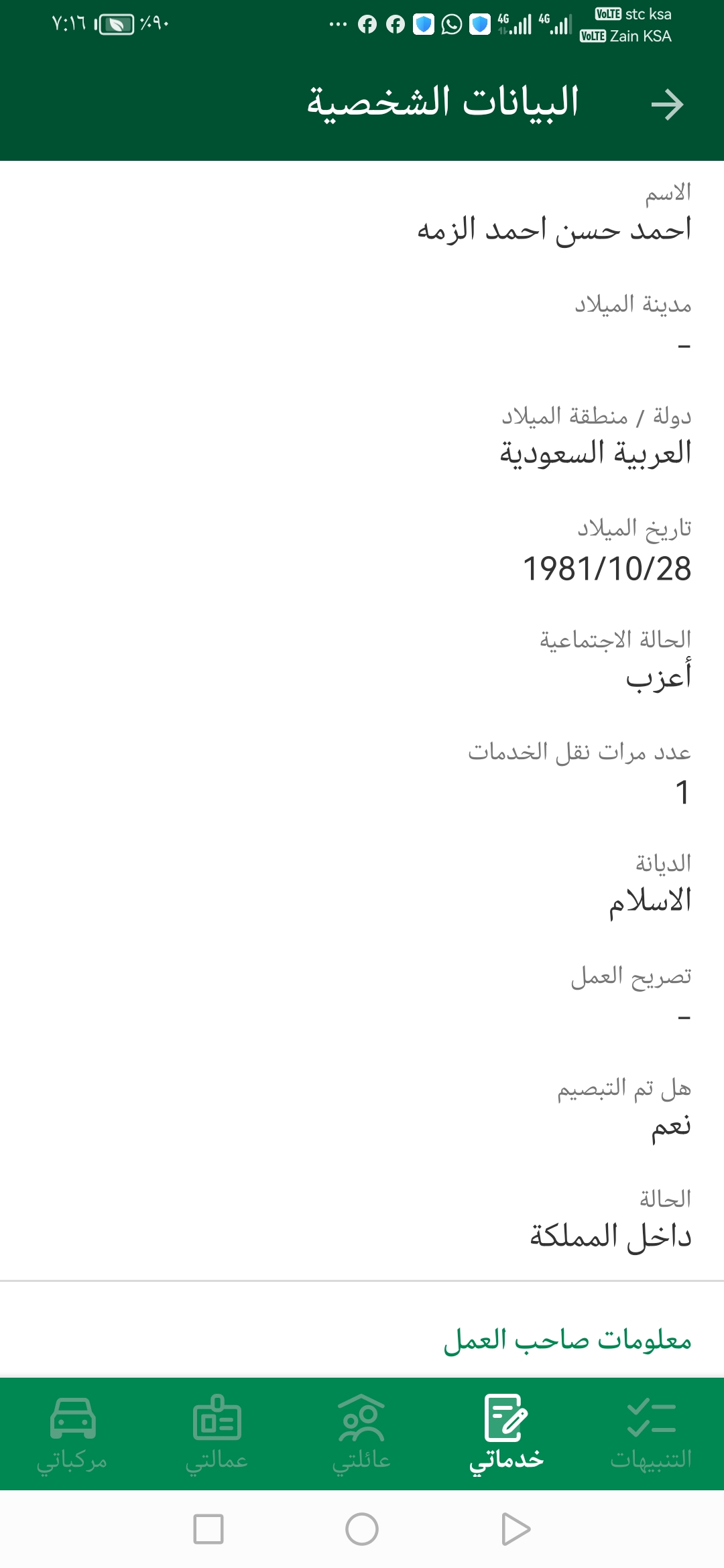Switch to the عائلتي tab
Screen dimensions: 724x1568
tap(361, 1434)
